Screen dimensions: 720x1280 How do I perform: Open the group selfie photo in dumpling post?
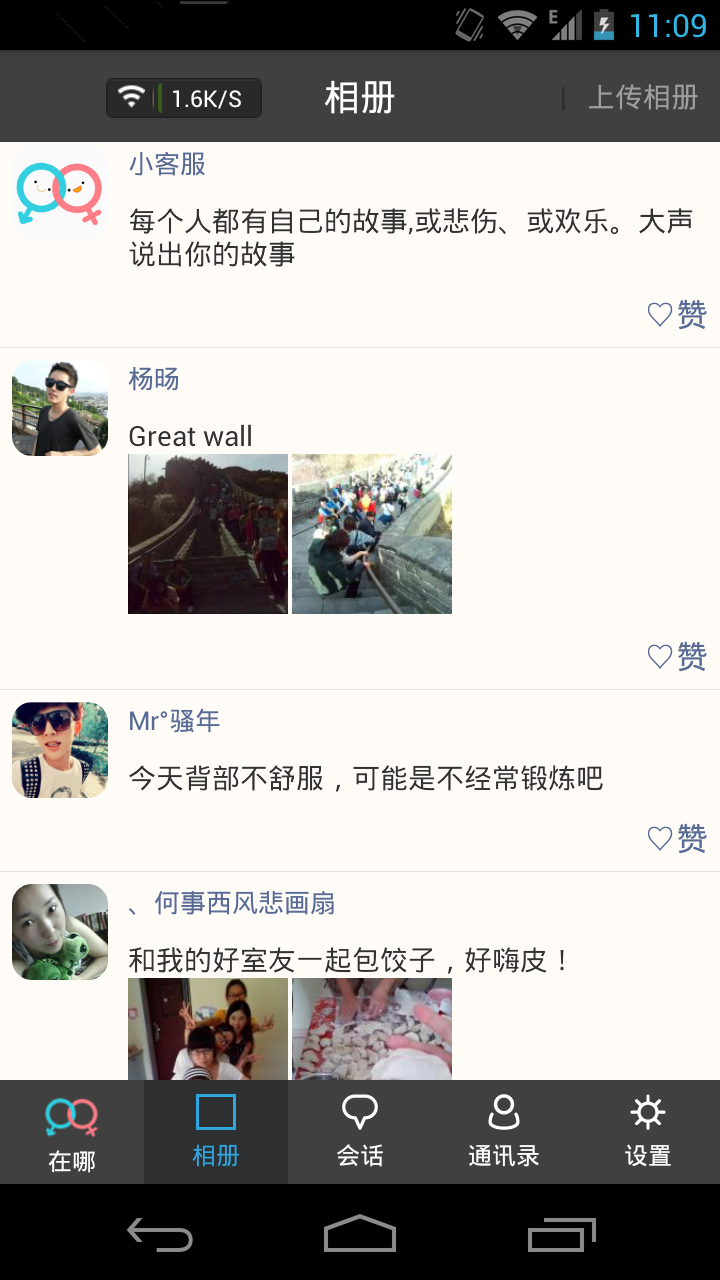(208, 1030)
